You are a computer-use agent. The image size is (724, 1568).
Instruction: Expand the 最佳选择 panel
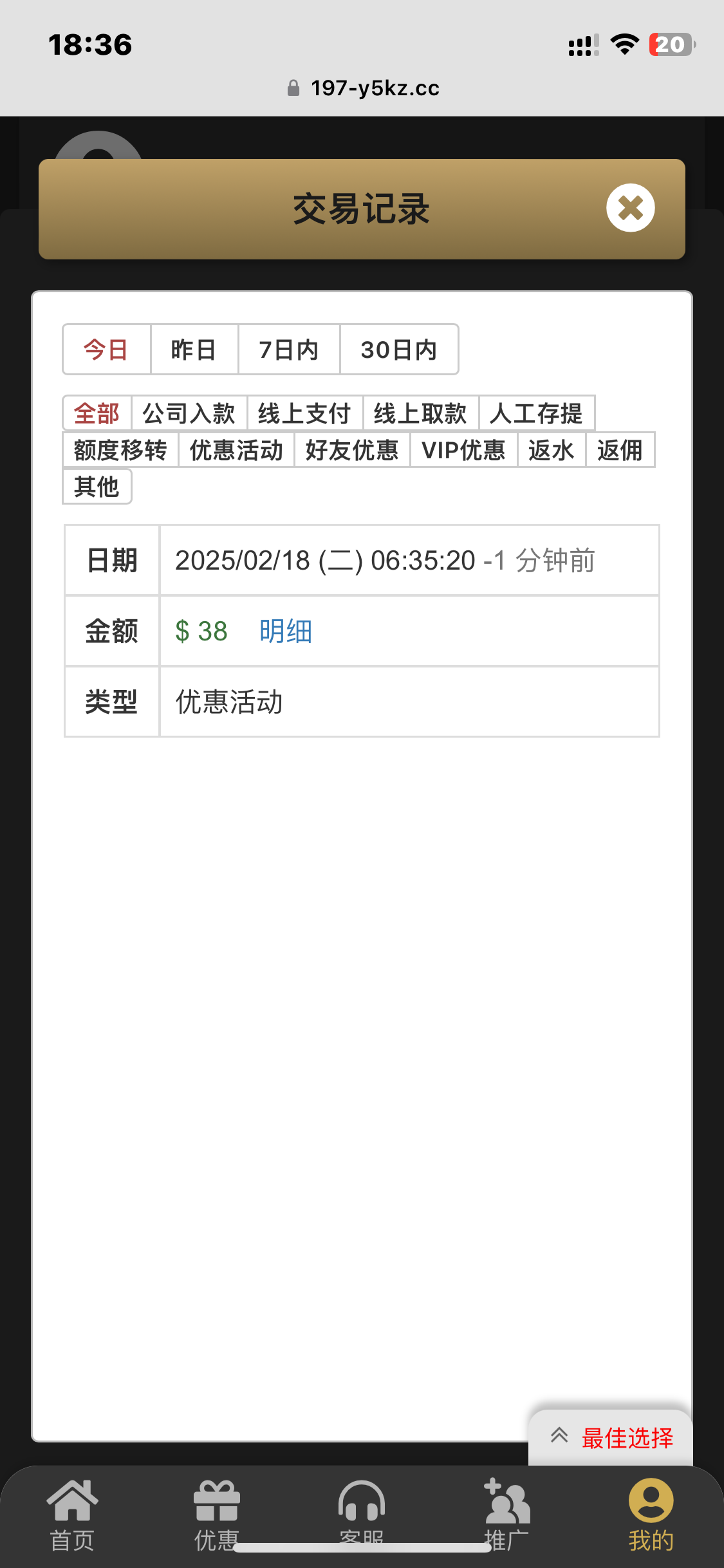point(611,1437)
